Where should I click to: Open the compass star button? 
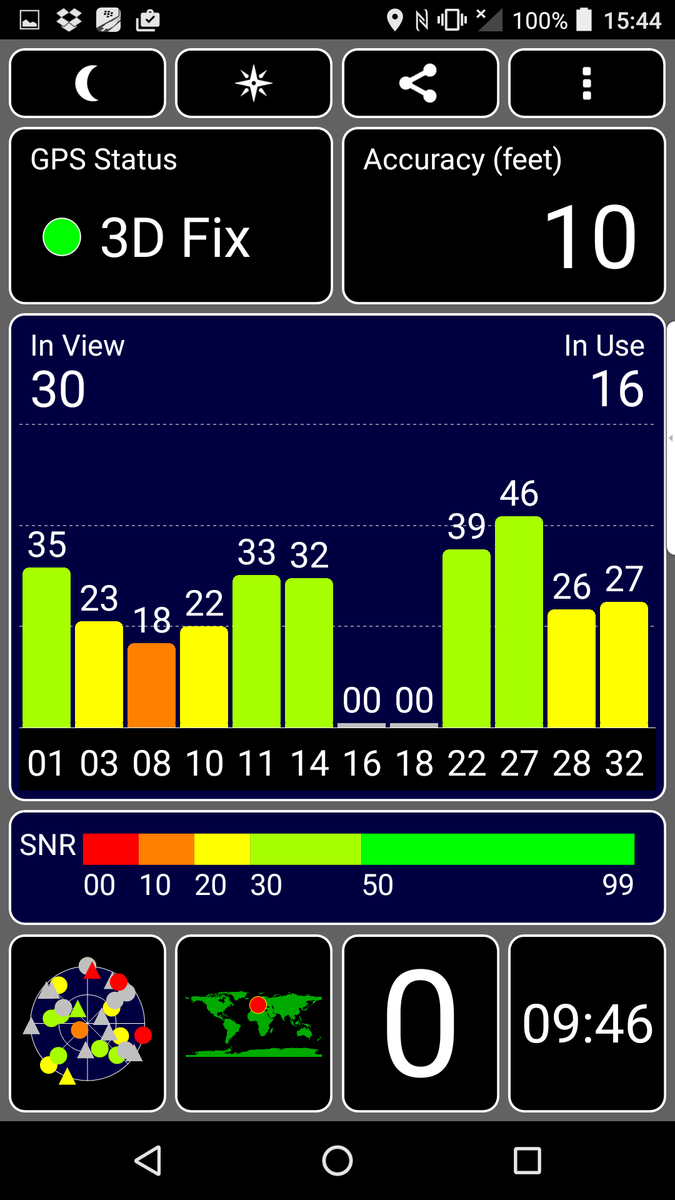[x=254, y=84]
